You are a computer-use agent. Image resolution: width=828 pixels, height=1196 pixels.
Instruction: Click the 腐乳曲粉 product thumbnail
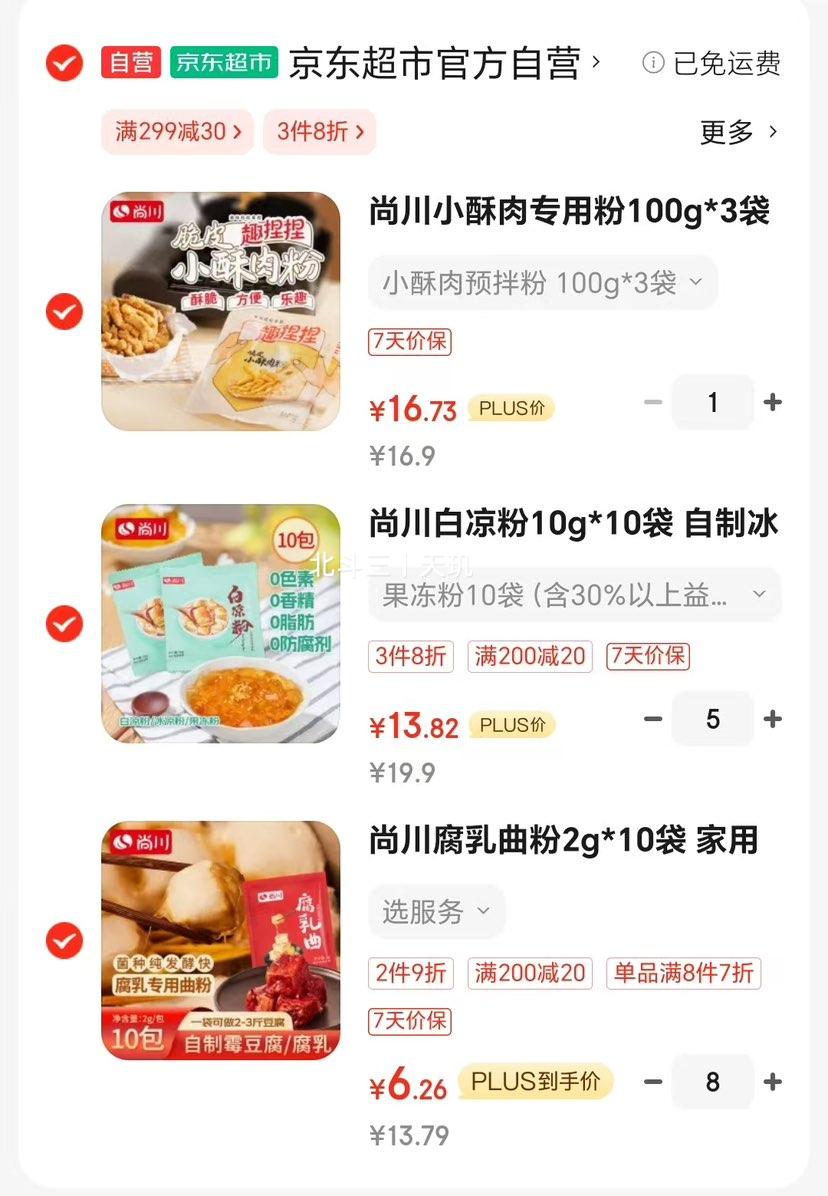(x=220, y=940)
